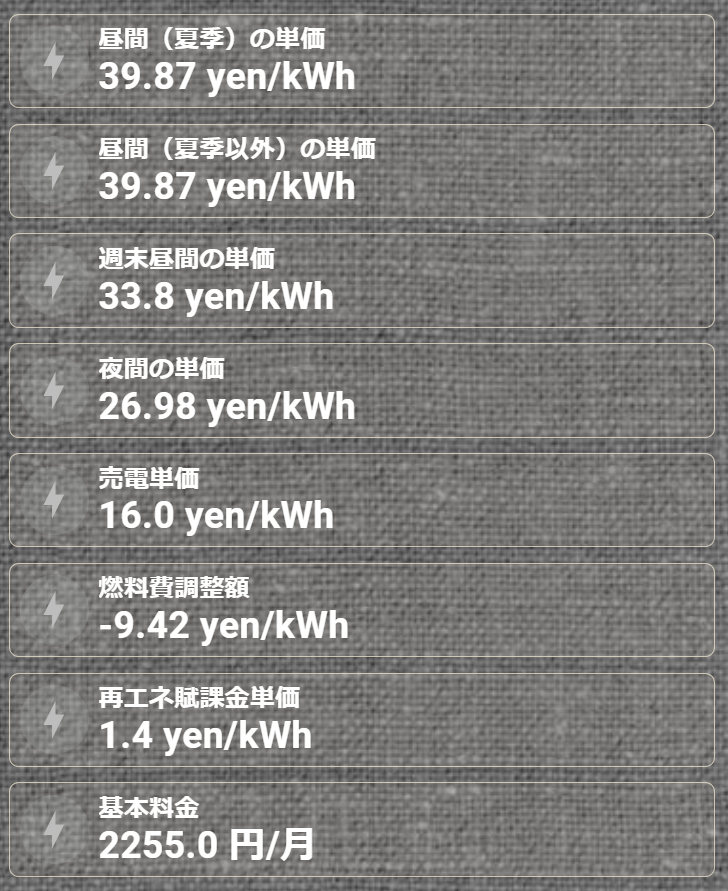The image size is (728, 891).
Task: View the 基本料金 entity card
Action: (x=362, y=830)
